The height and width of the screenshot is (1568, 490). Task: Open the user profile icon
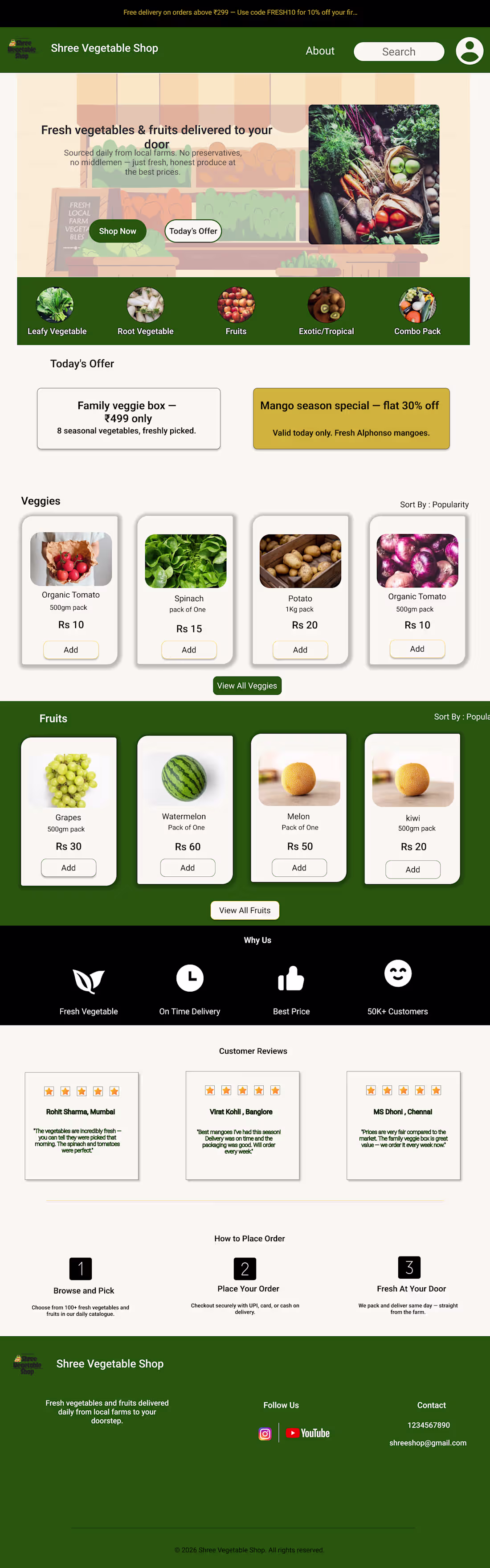click(x=470, y=51)
